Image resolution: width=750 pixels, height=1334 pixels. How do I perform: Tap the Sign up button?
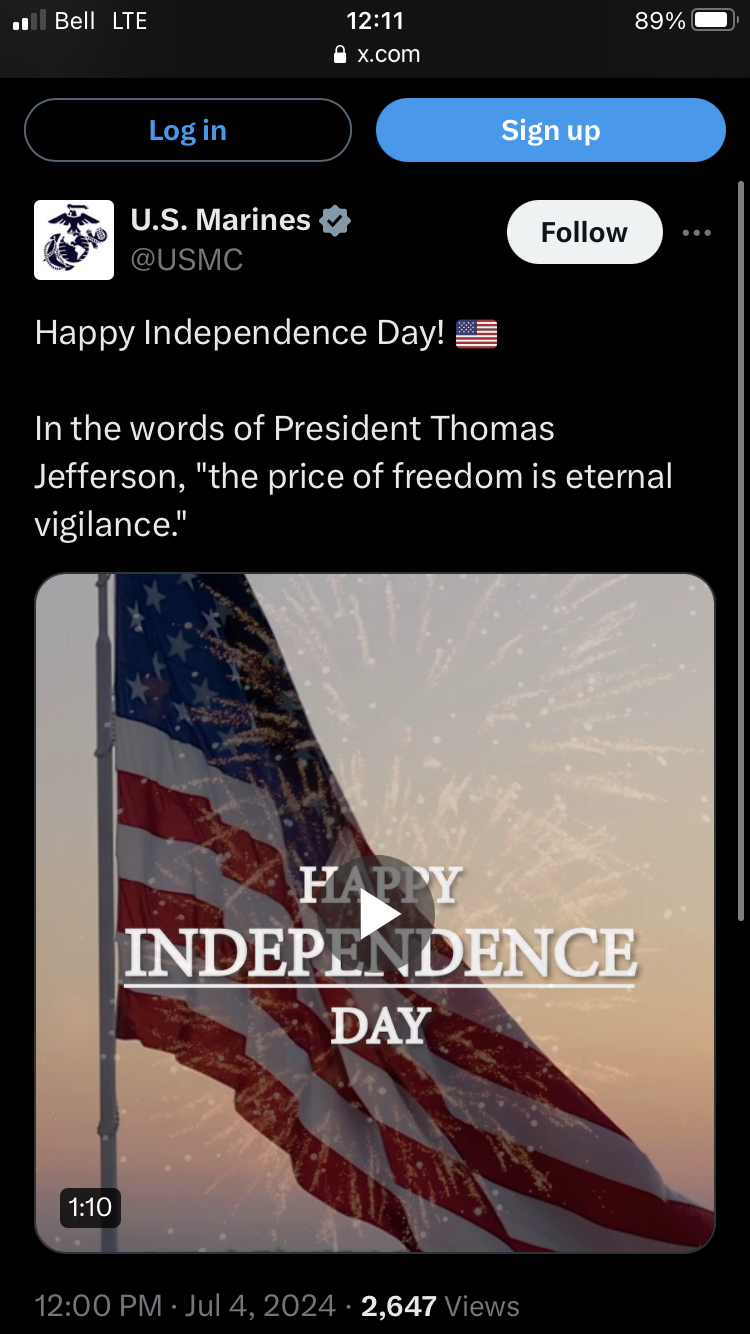click(551, 130)
